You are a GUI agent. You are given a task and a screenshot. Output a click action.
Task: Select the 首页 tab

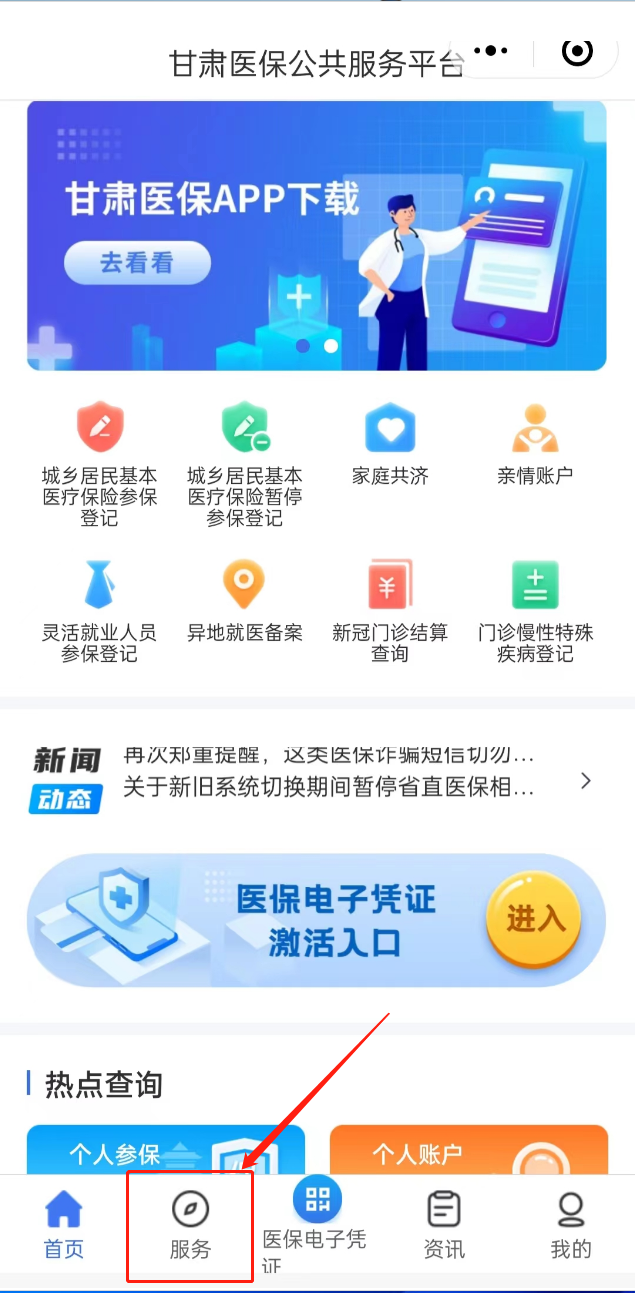click(x=63, y=1225)
